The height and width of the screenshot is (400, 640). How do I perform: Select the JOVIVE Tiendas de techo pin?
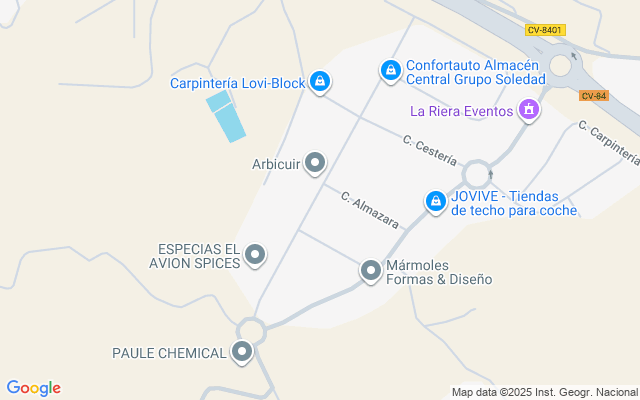pyautogui.click(x=436, y=202)
